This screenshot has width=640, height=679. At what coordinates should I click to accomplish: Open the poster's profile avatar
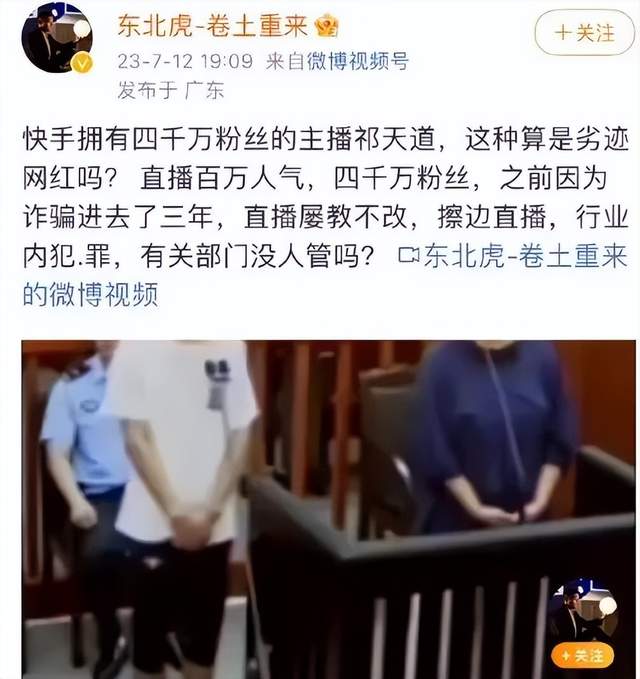57,37
